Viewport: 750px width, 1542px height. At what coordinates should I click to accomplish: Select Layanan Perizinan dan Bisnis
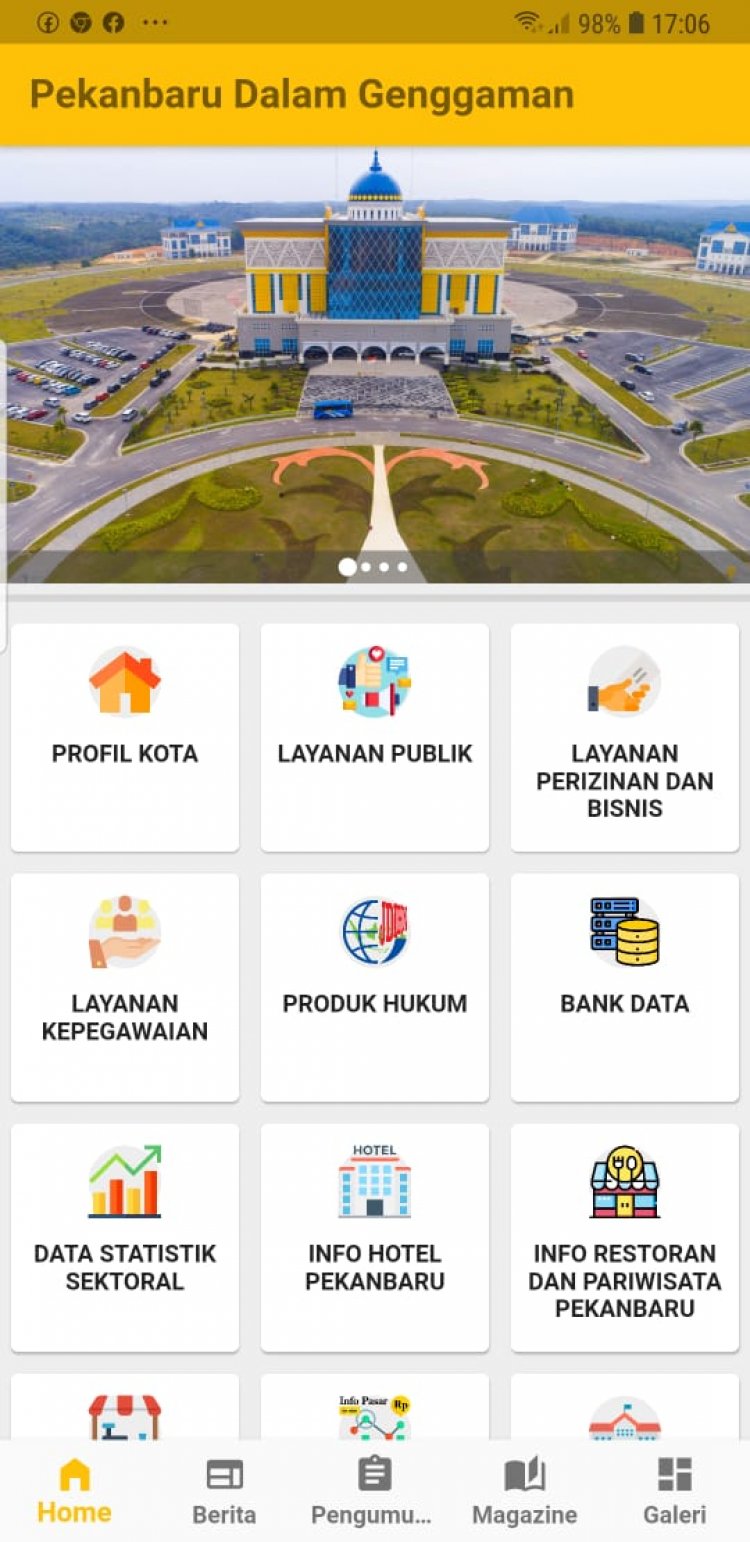625,737
